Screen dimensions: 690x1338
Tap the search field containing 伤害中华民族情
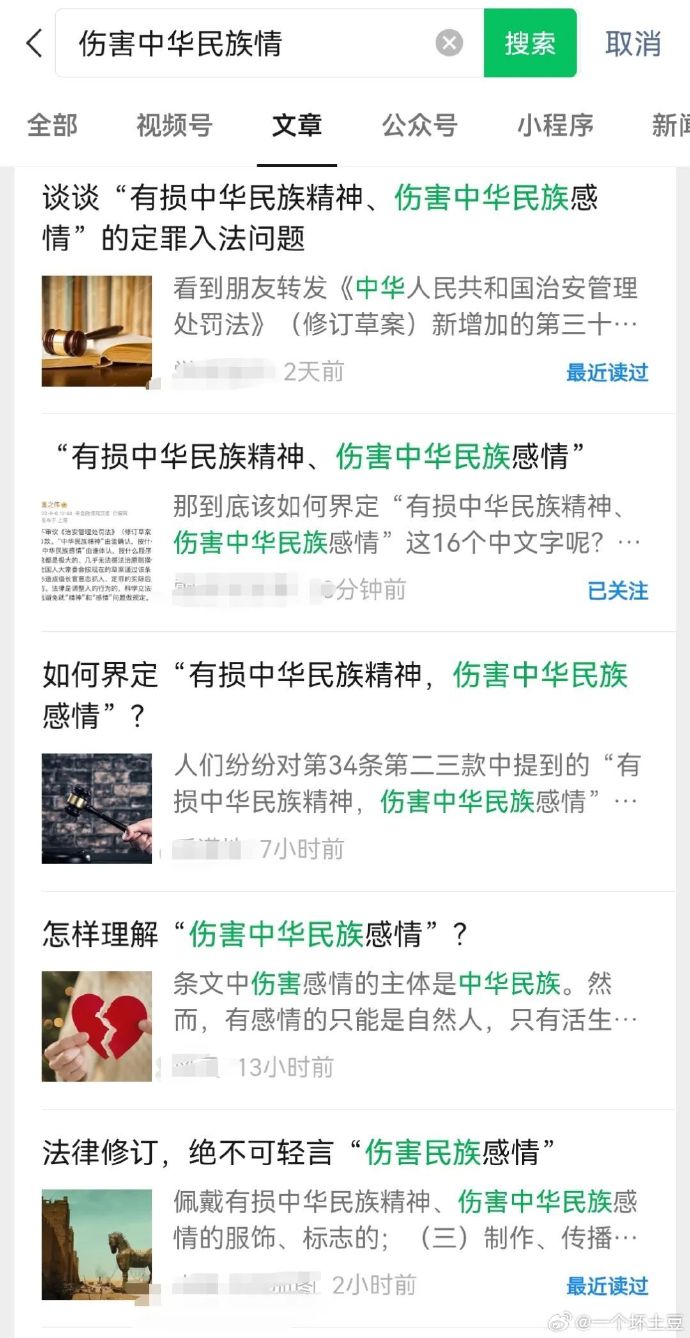click(x=250, y=44)
